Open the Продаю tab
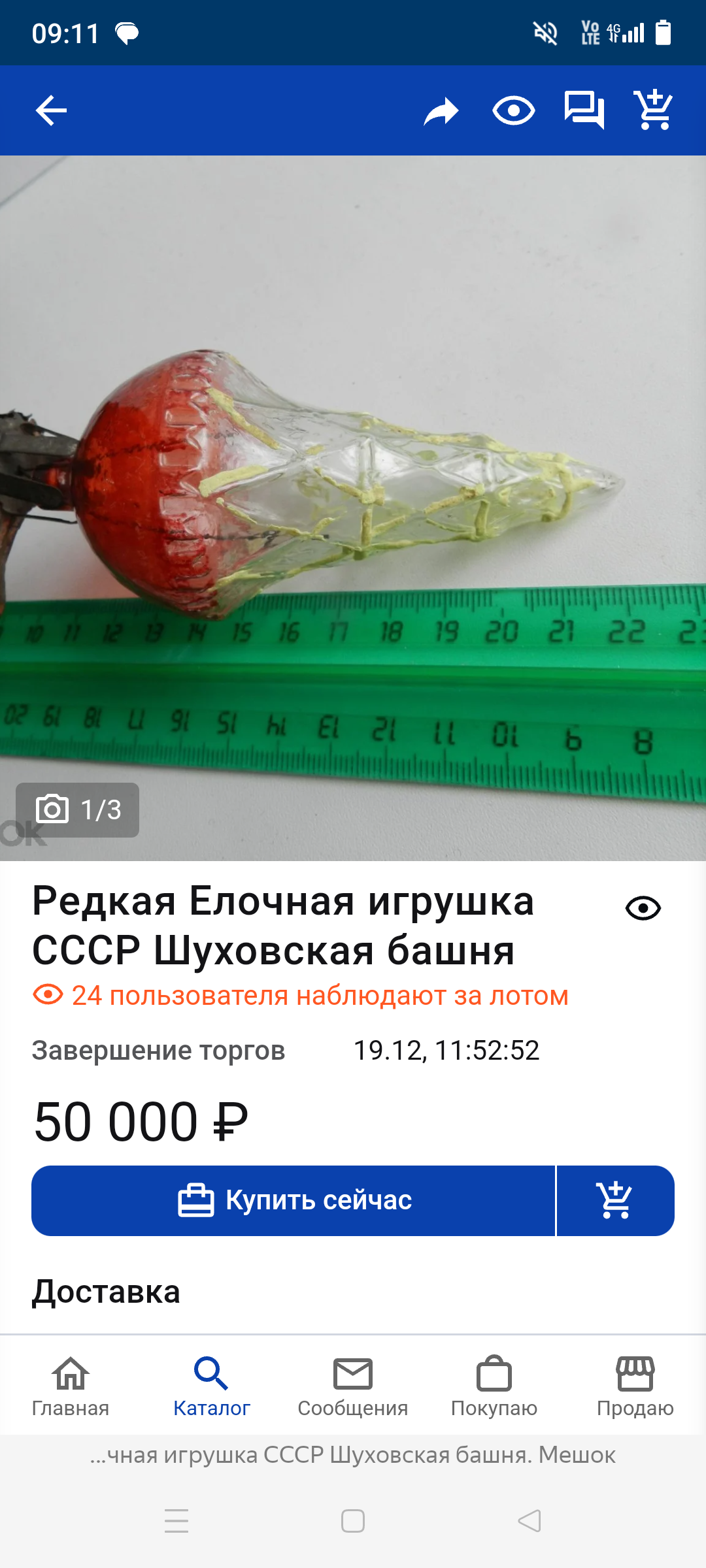Screen dimensions: 706x1568 click(635, 1386)
